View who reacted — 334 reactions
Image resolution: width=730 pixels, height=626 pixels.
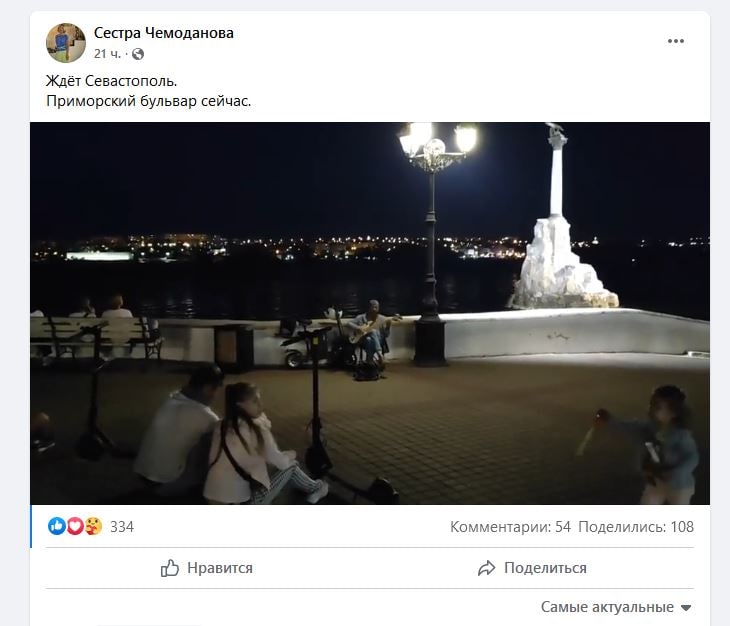[x=121, y=526]
